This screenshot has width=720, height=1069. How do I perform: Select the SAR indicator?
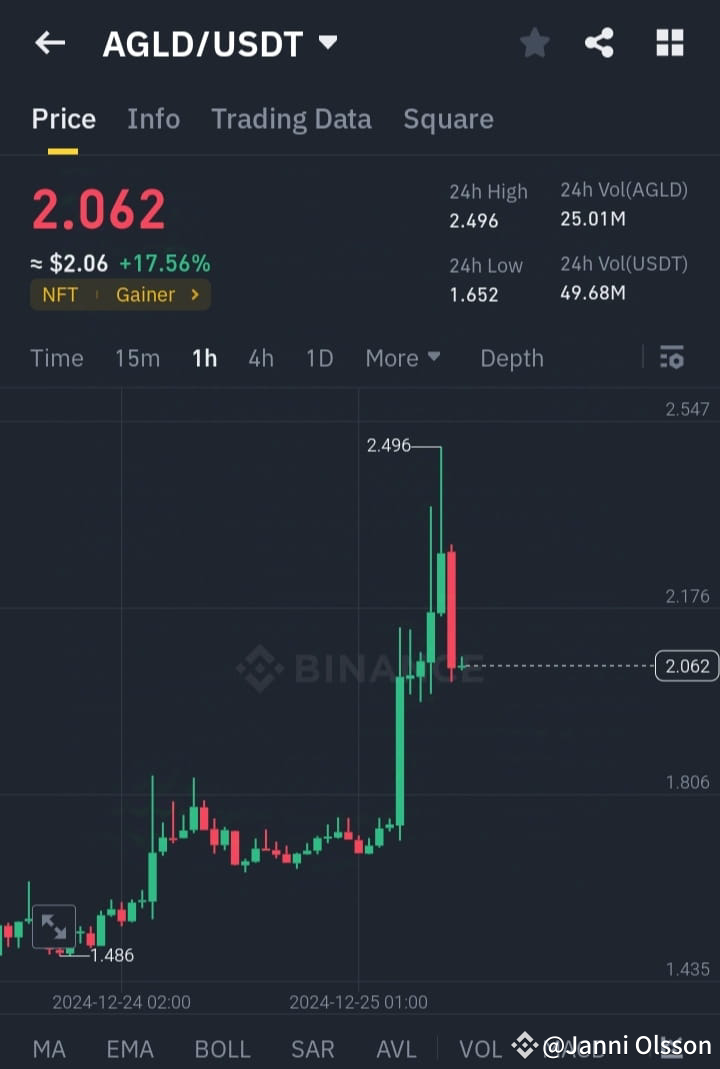coord(312,1048)
